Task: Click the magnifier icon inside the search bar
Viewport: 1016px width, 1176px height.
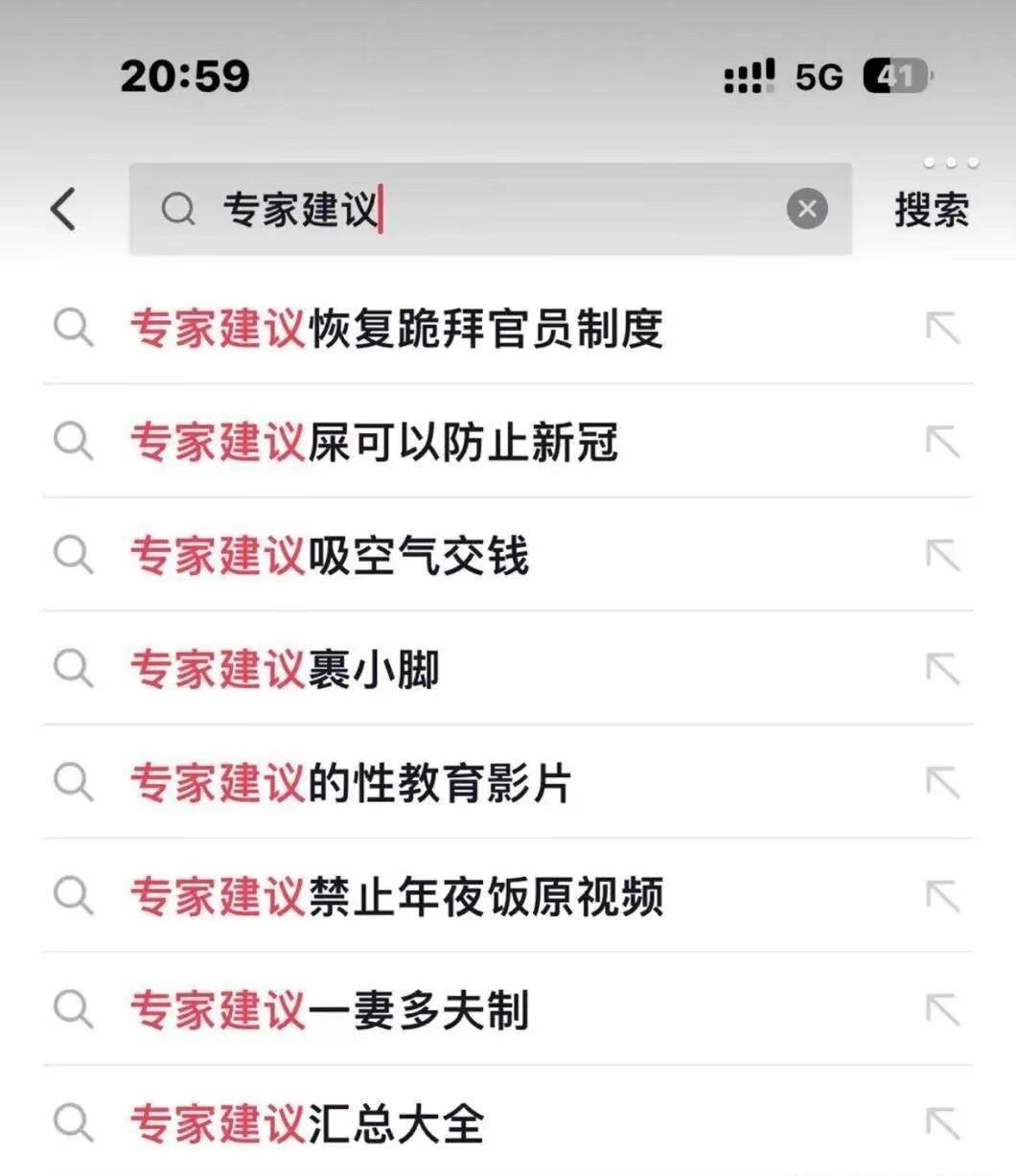Action: [179, 209]
